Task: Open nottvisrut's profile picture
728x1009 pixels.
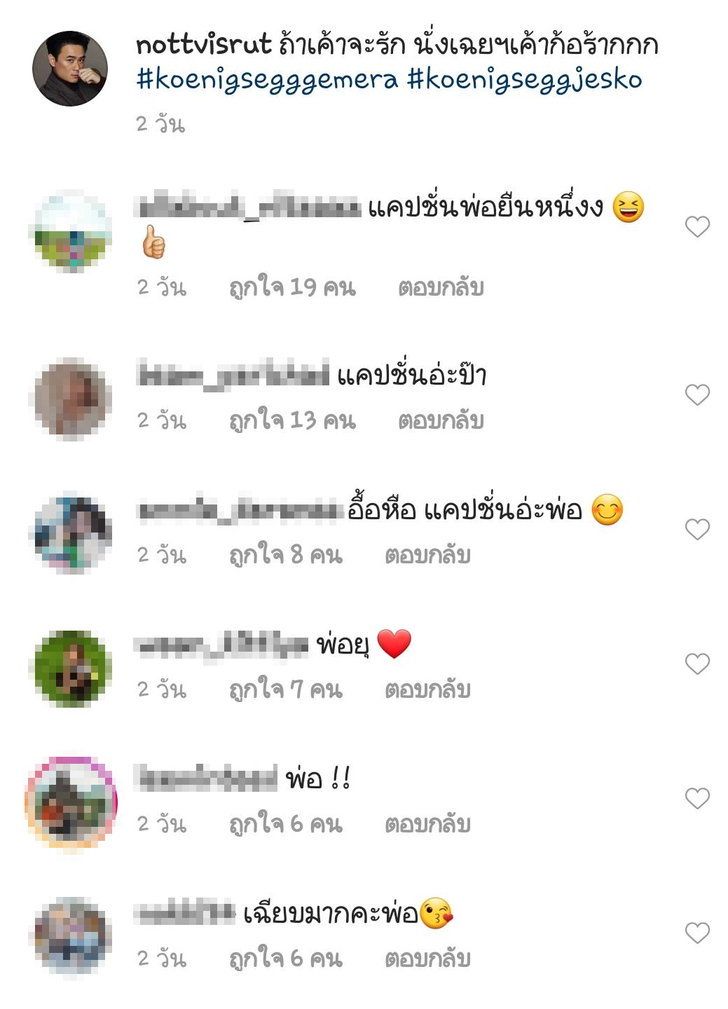Action: (x=70, y=68)
